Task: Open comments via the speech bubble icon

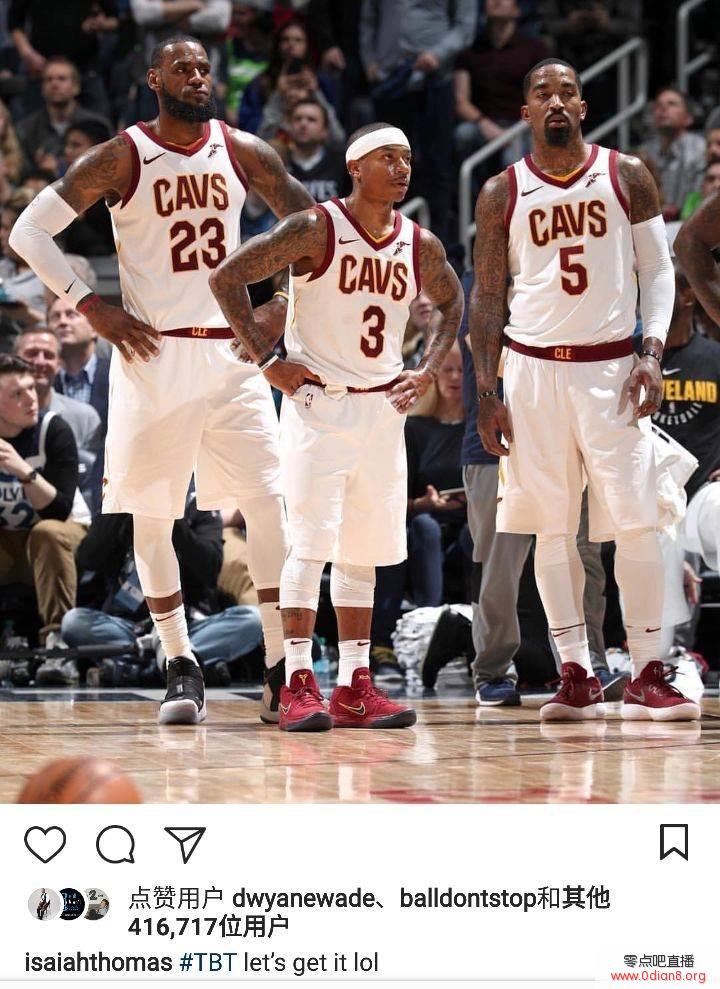Action: point(115,844)
